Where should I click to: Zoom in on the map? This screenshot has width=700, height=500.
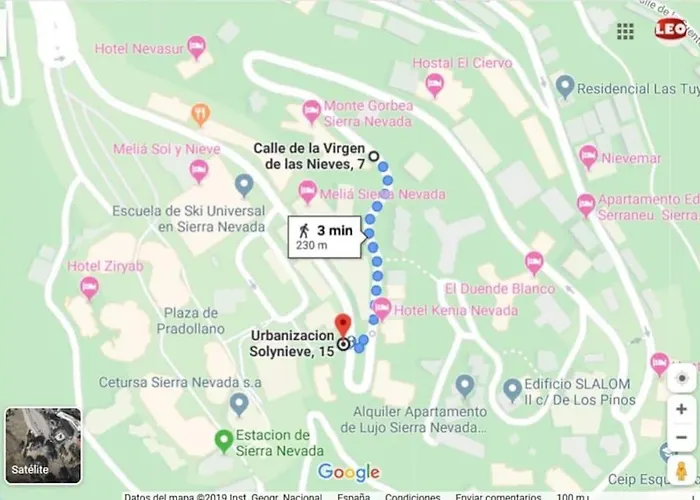pos(680,409)
